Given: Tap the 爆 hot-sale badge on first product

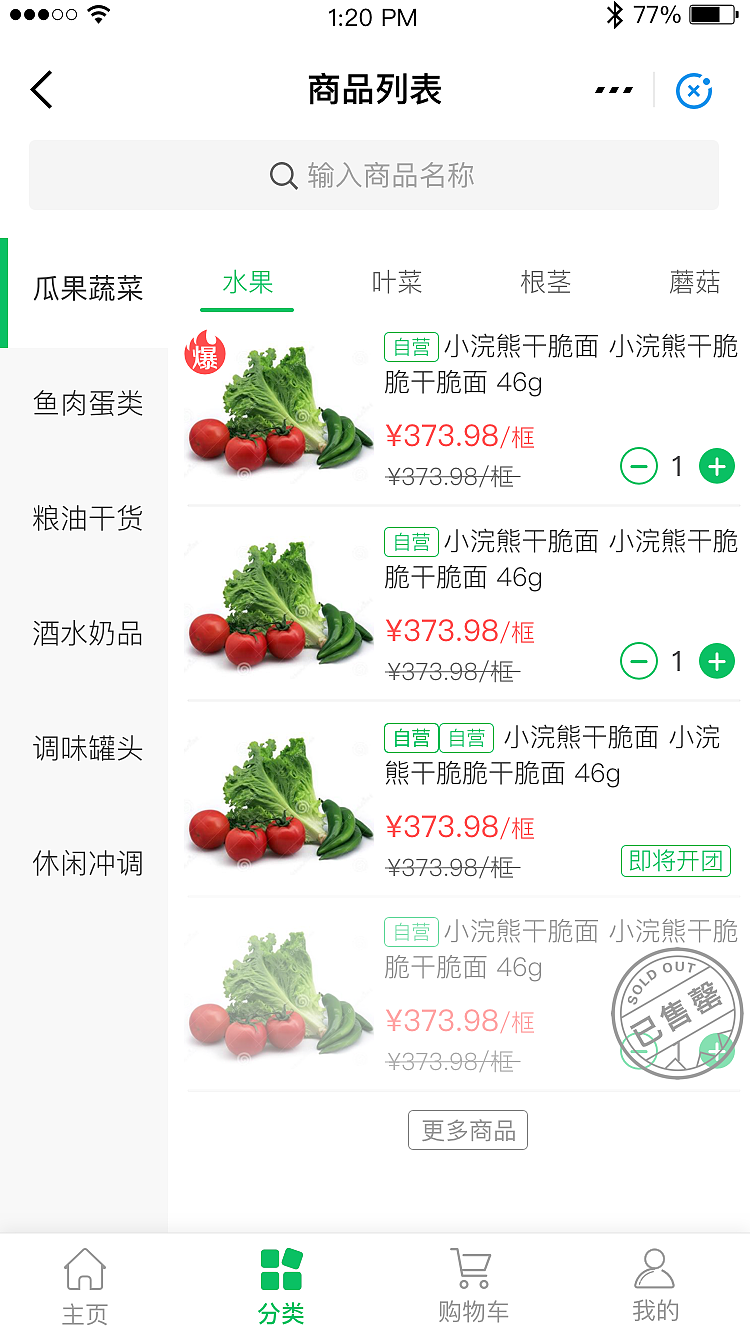Looking at the screenshot, I should point(206,356).
